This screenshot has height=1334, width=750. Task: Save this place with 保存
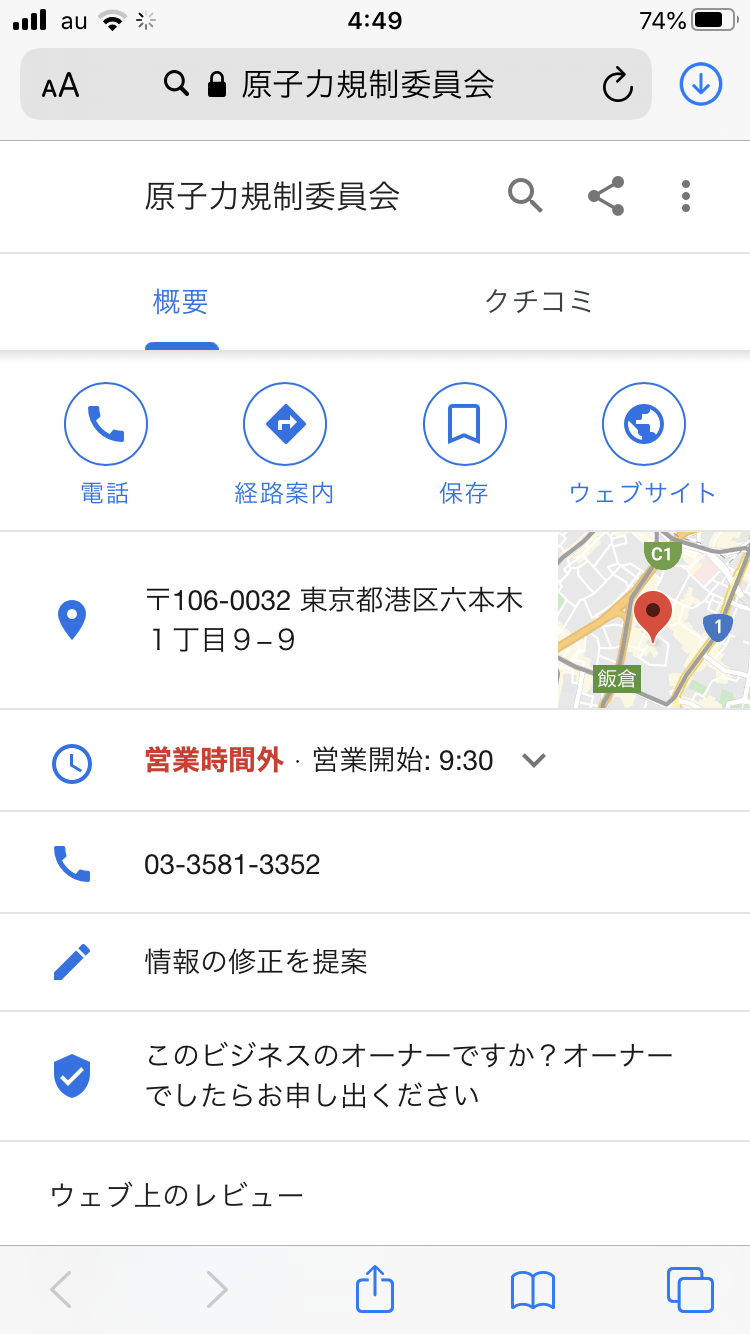coord(464,425)
